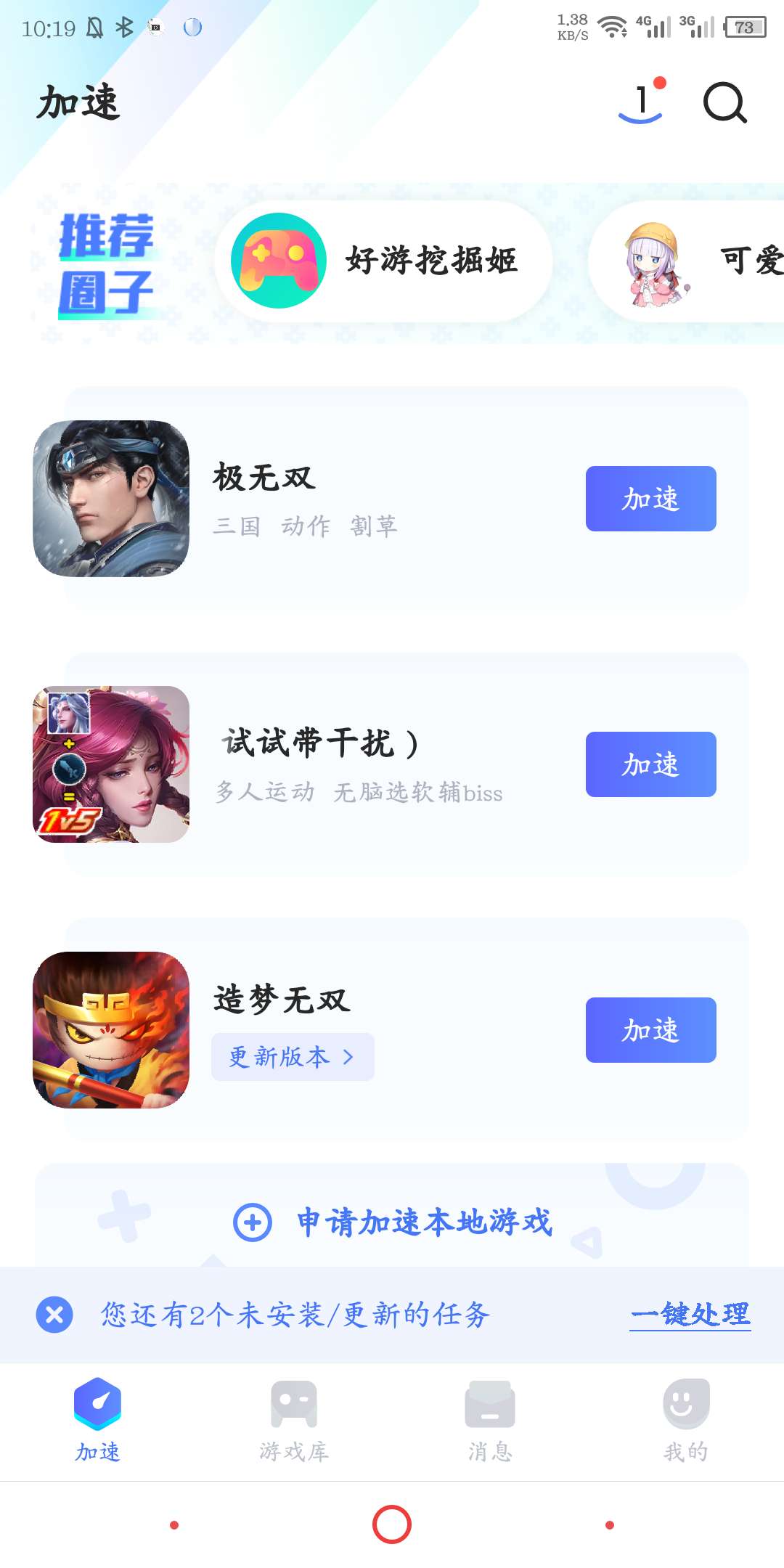Go to the 我的 tab
This screenshot has width=784, height=1568.
click(x=686, y=1420)
